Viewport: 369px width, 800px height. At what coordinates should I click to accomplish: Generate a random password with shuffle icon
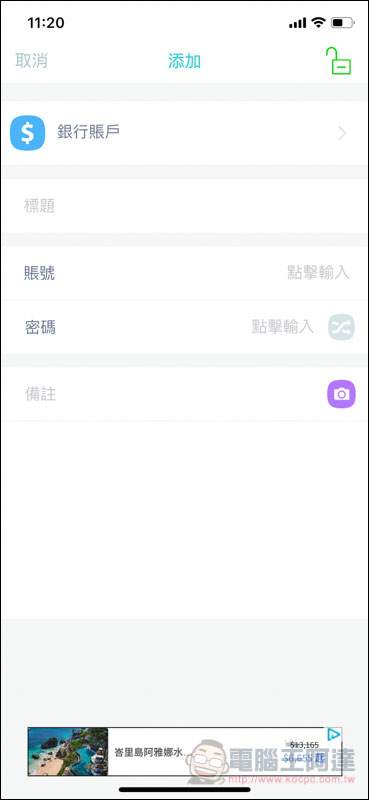point(341,327)
